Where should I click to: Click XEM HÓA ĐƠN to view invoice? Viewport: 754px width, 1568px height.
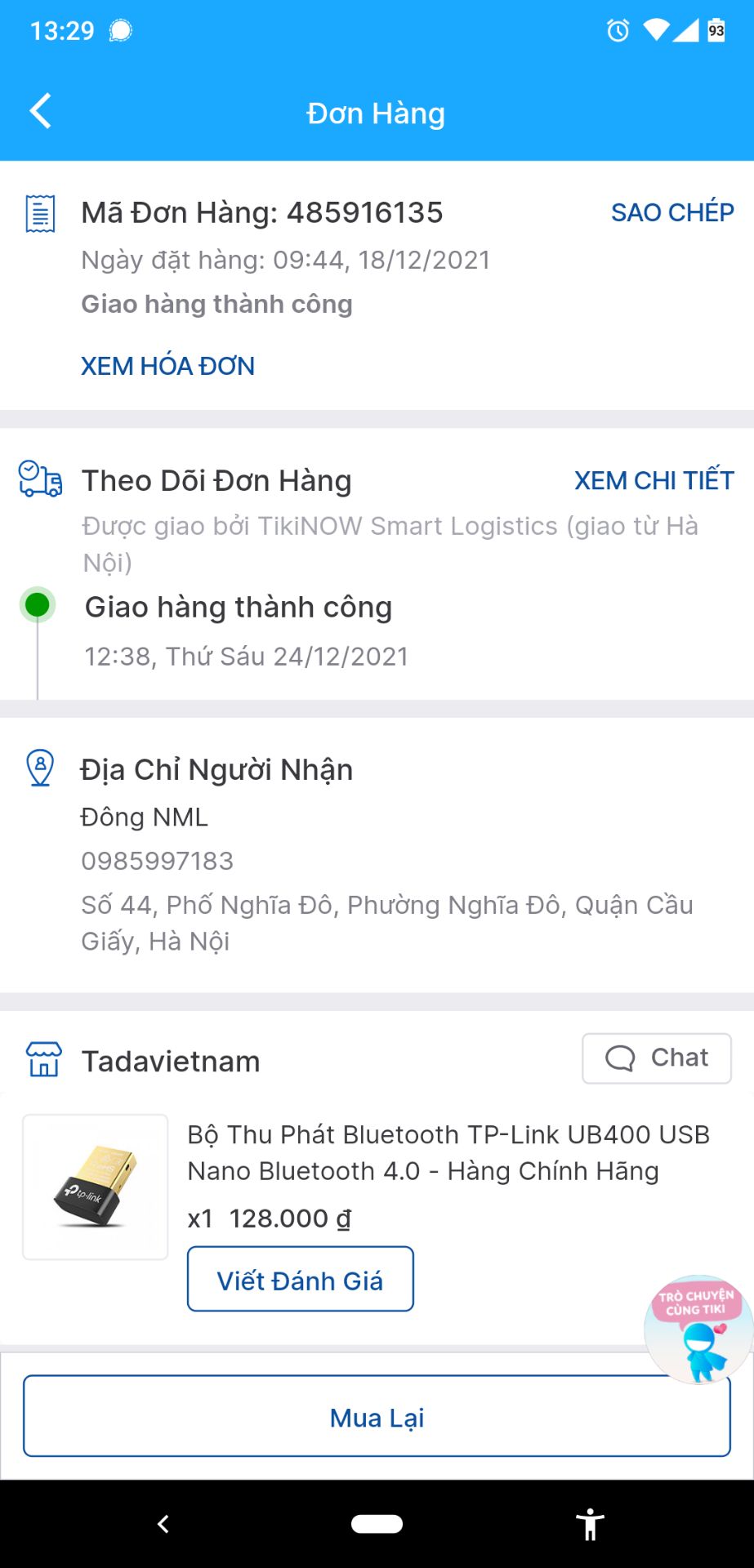click(x=167, y=366)
